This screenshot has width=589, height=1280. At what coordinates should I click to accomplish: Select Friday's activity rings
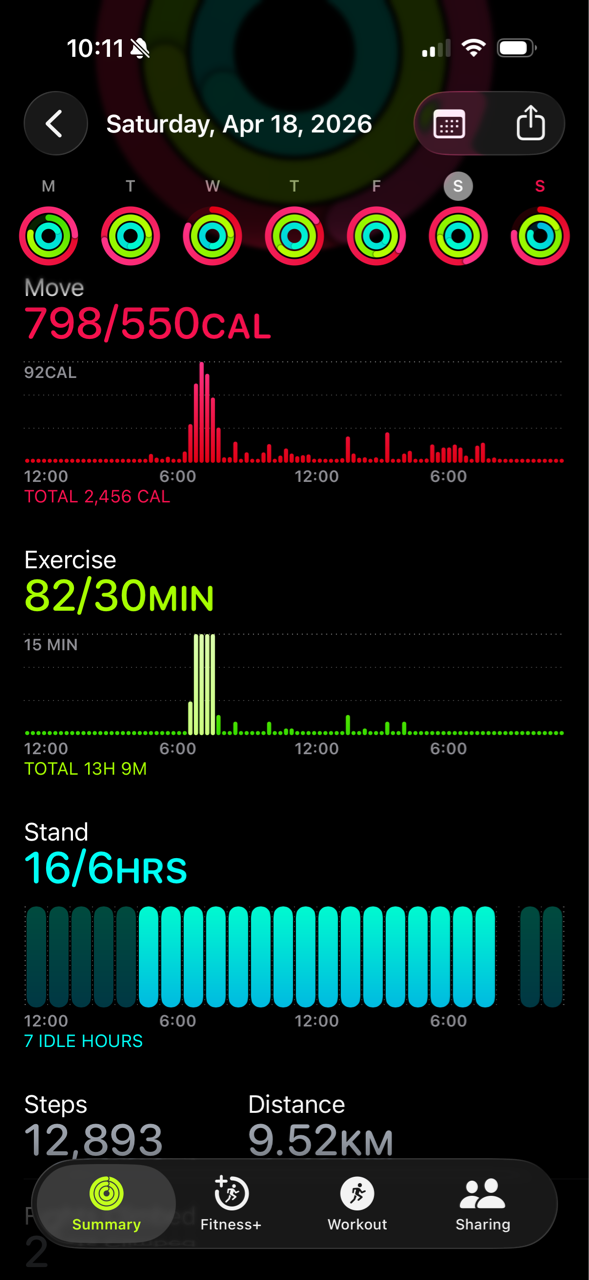click(x=376, y=236)
